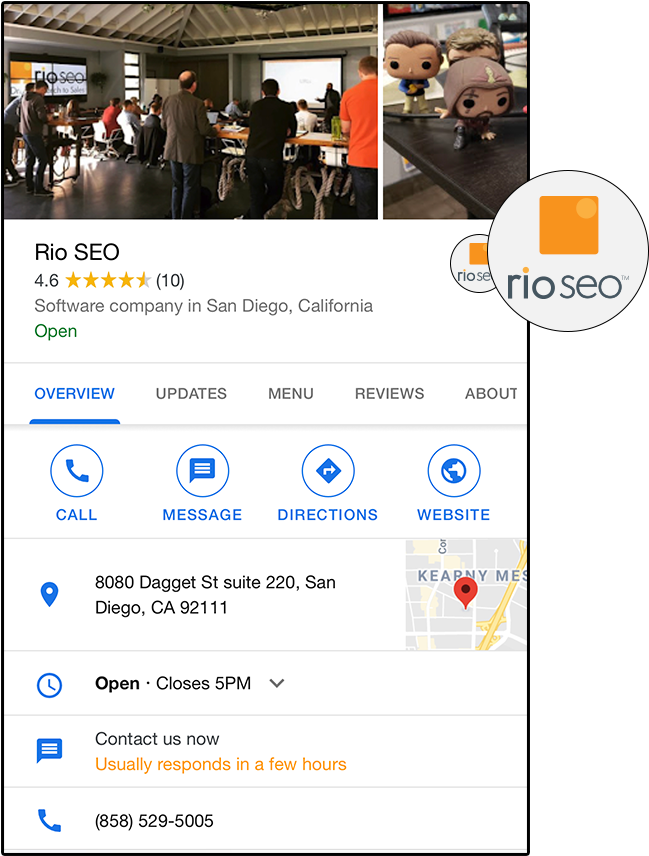Select the Overview tab

(x=75, y=393)
